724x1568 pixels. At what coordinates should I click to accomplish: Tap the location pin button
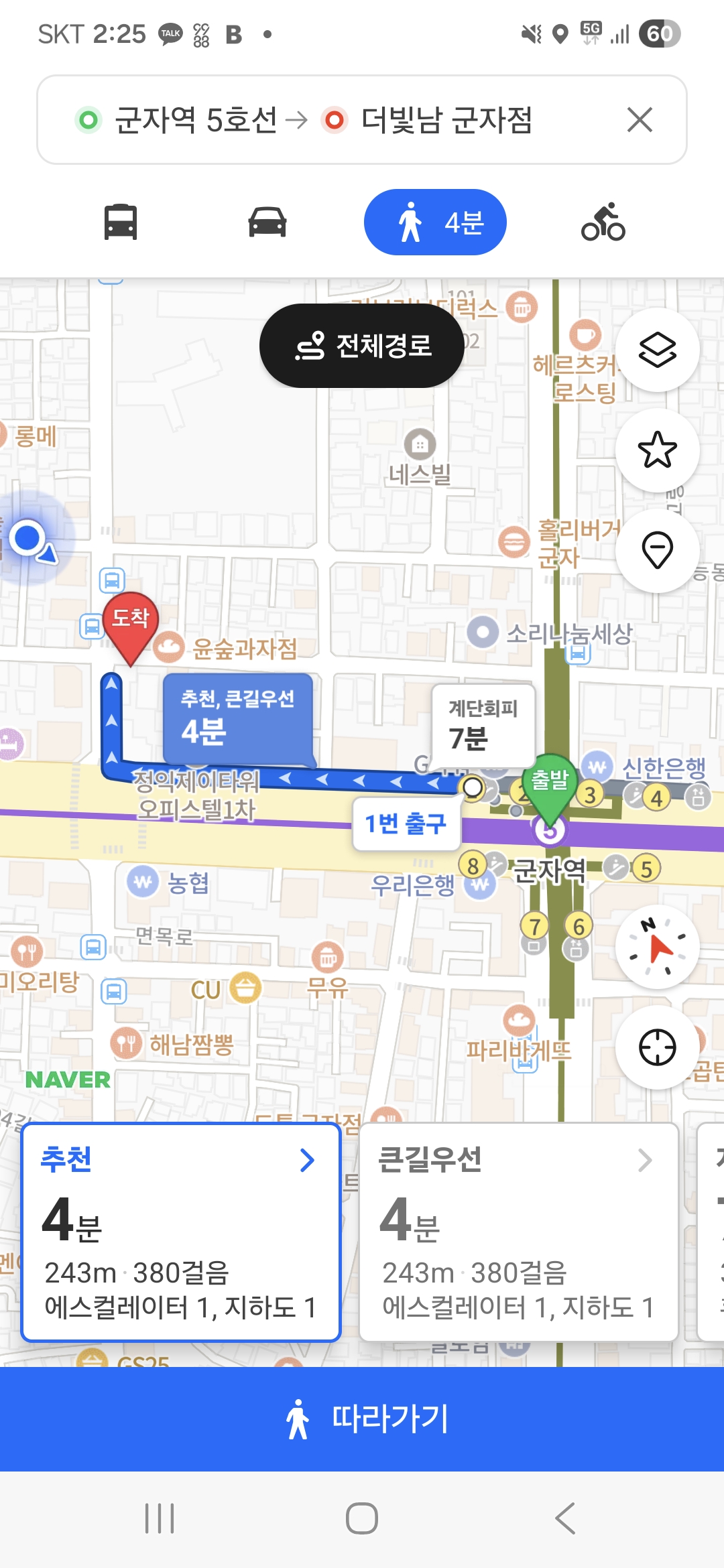[658, 550]
